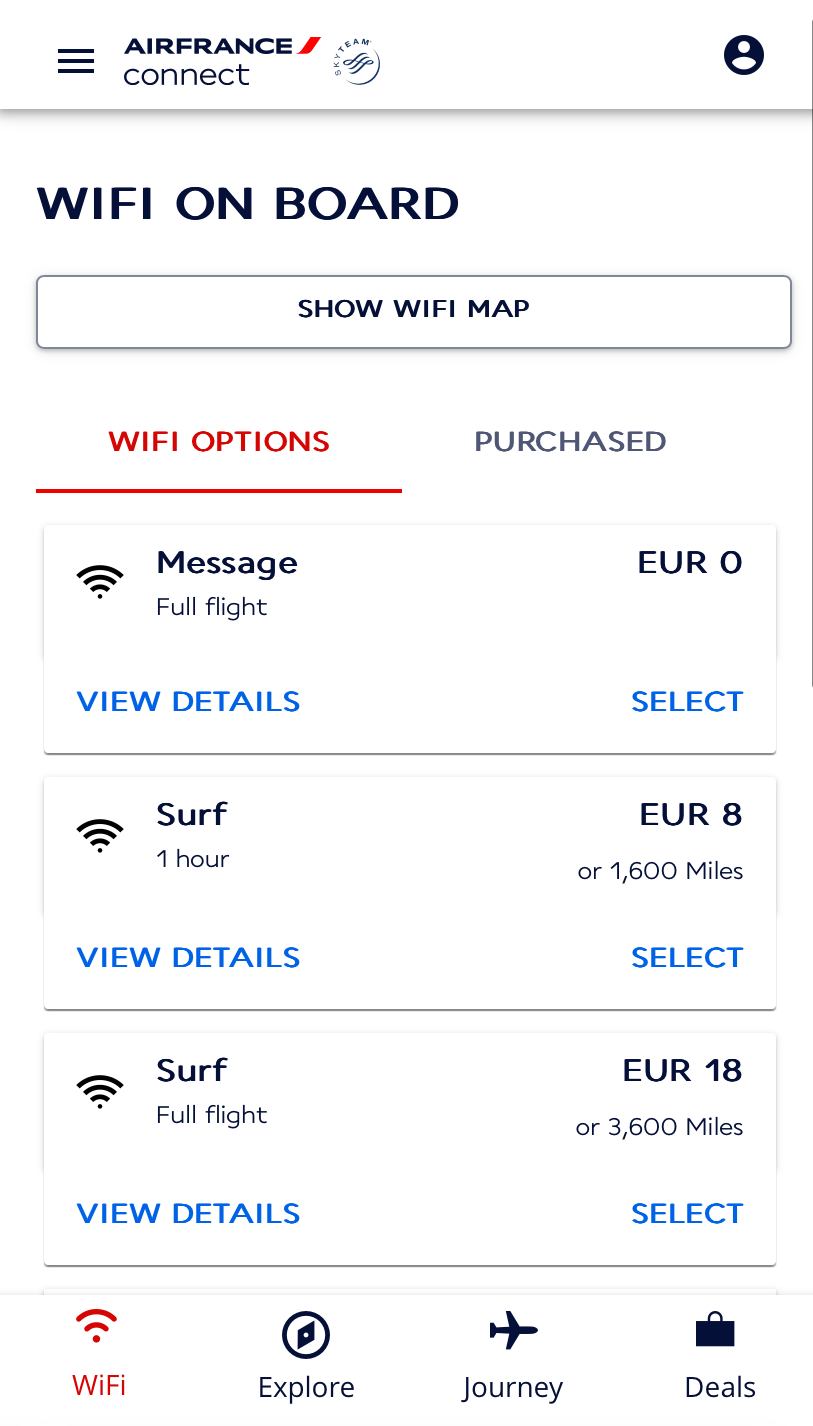
Task: Open the hamburger drawer menu
Action: (x=76, y=61)
